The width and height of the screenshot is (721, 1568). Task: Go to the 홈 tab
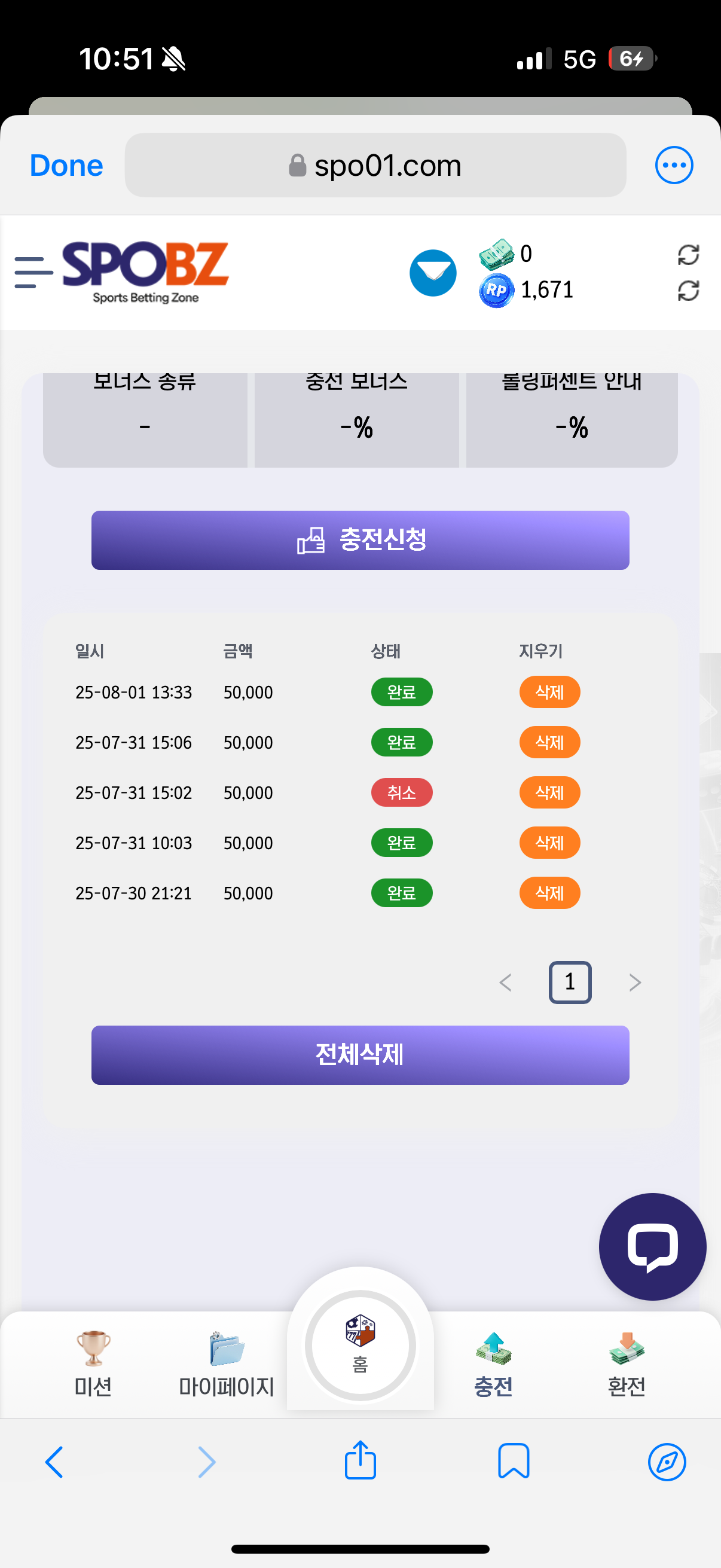pyautogui.click(x=360, y=1344)
